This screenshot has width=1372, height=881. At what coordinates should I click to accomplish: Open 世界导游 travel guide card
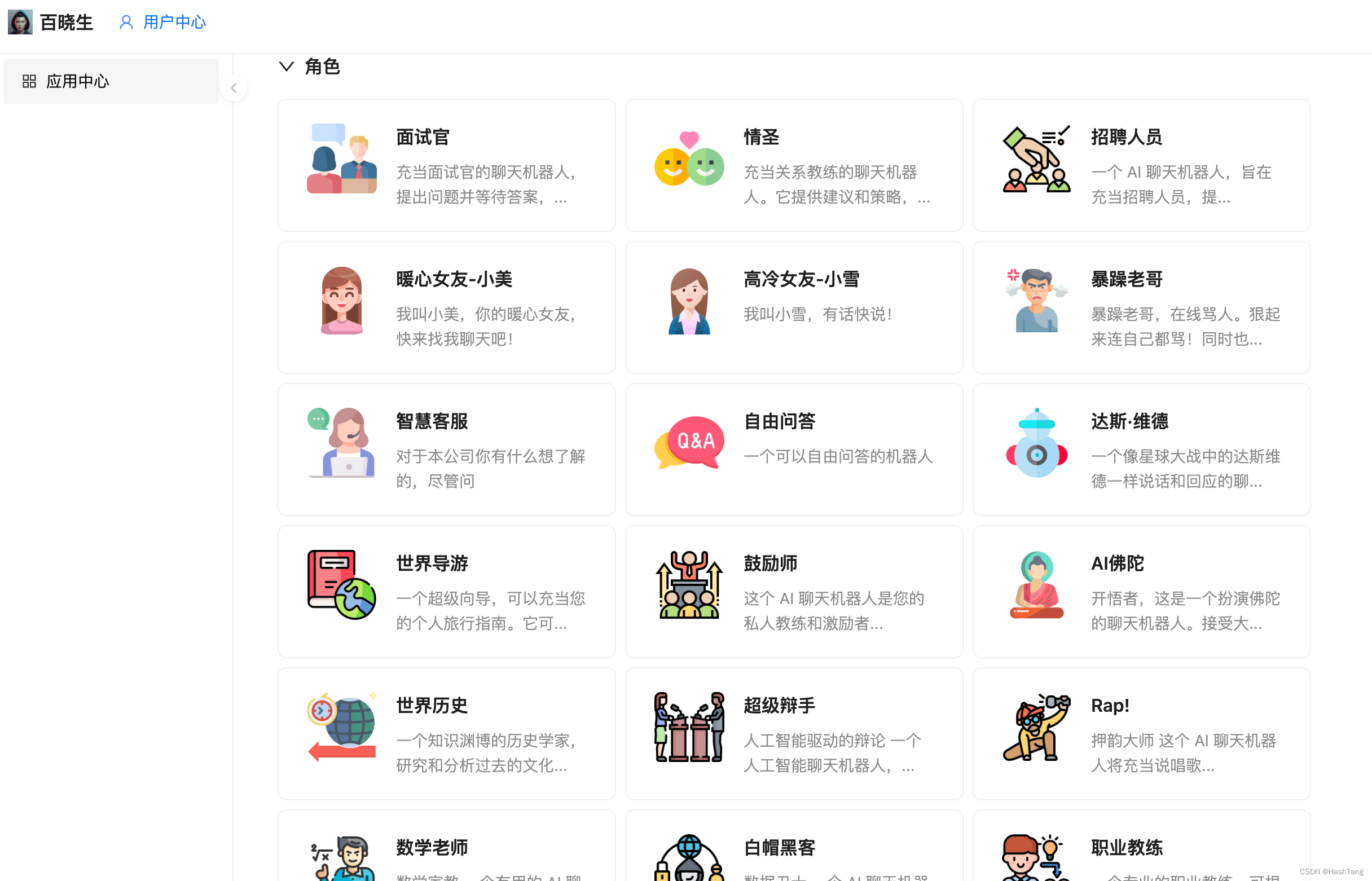(446, 592)
